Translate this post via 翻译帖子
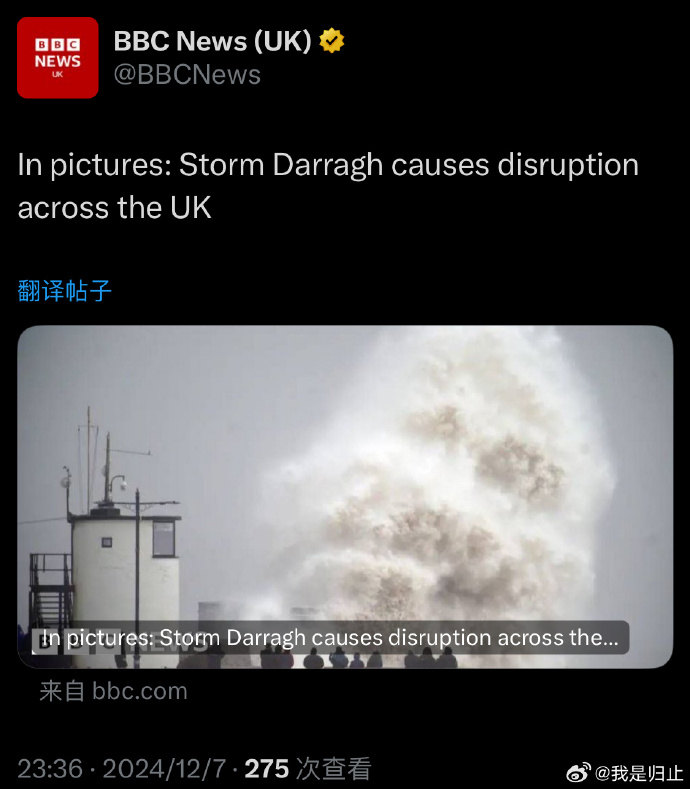The width and height of the screenshot is (690, 789). tap(65, 291)
